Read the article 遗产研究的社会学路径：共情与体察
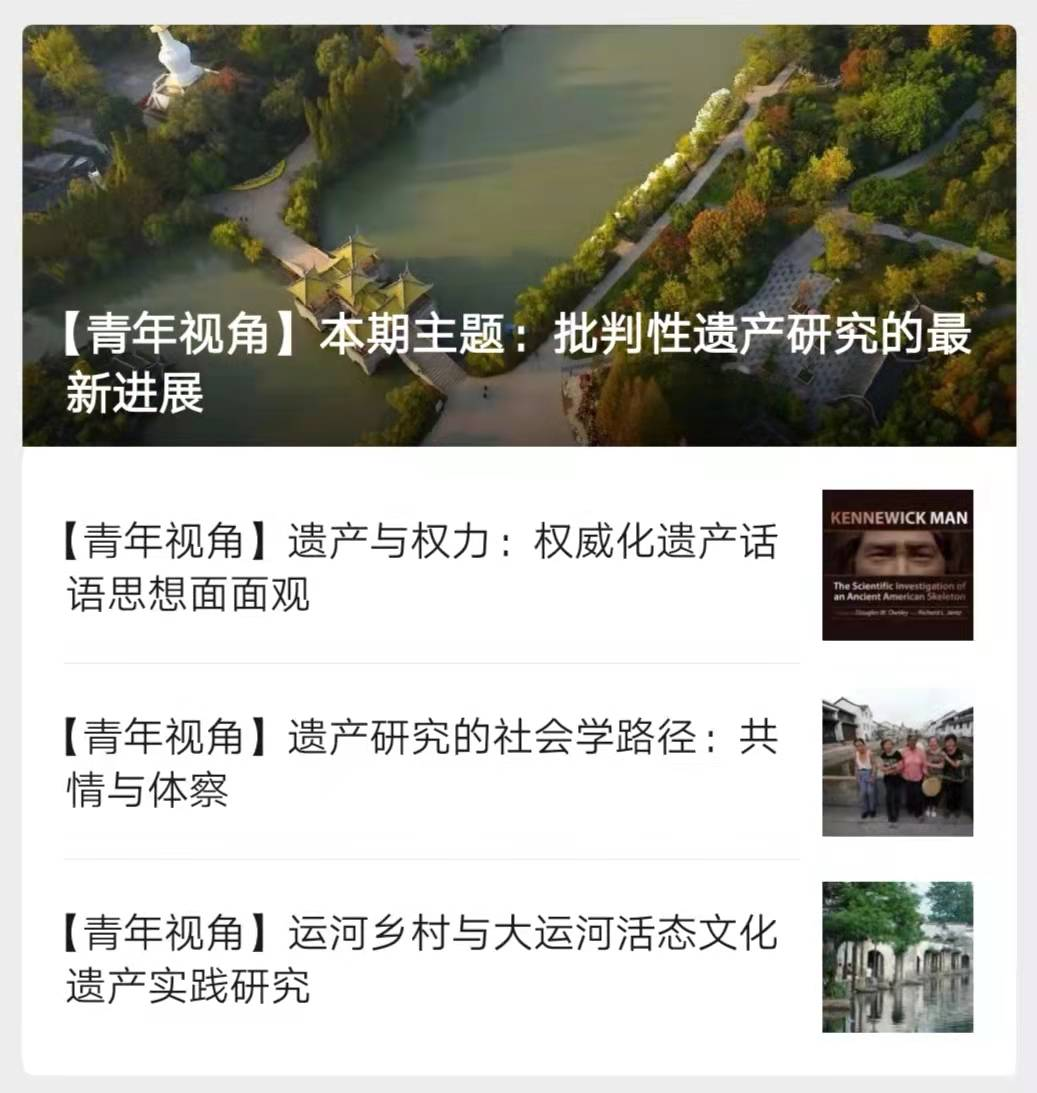 point(420,763)
